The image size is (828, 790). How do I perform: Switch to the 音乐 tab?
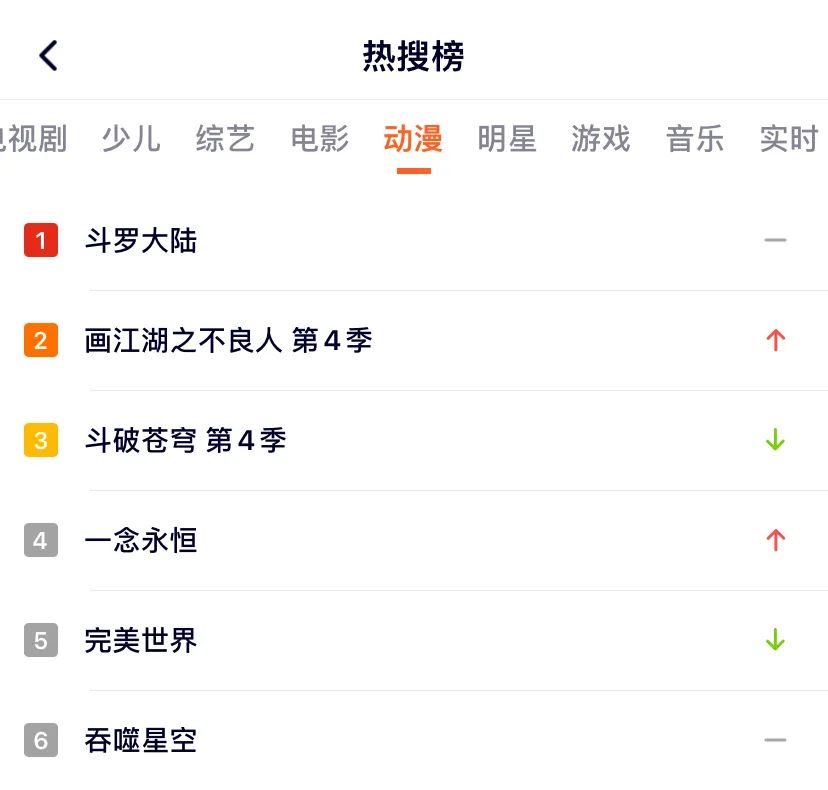(x=695, y=139)
